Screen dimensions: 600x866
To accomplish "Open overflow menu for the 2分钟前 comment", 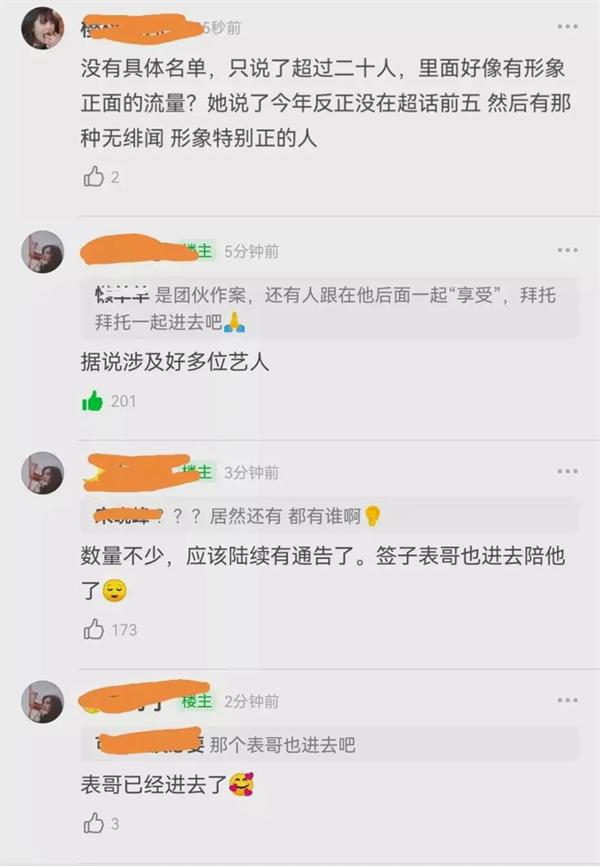I will coord(567,700).
